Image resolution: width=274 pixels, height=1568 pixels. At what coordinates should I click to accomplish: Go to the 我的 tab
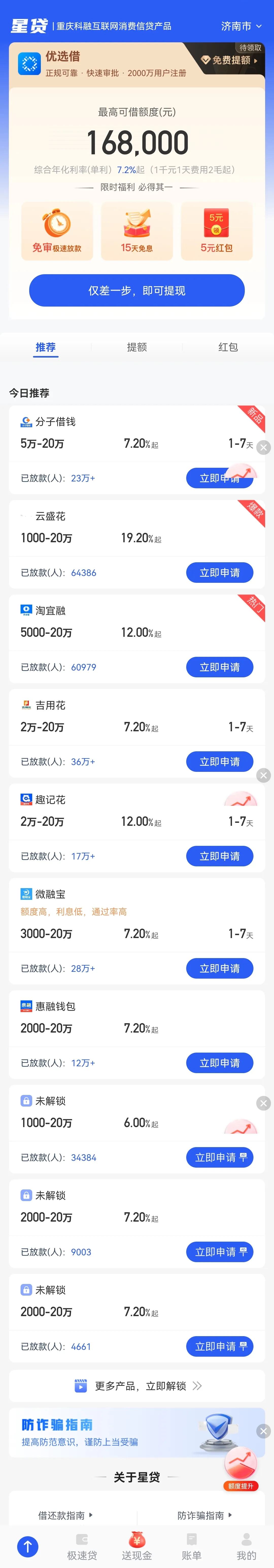pos(247,1547)
